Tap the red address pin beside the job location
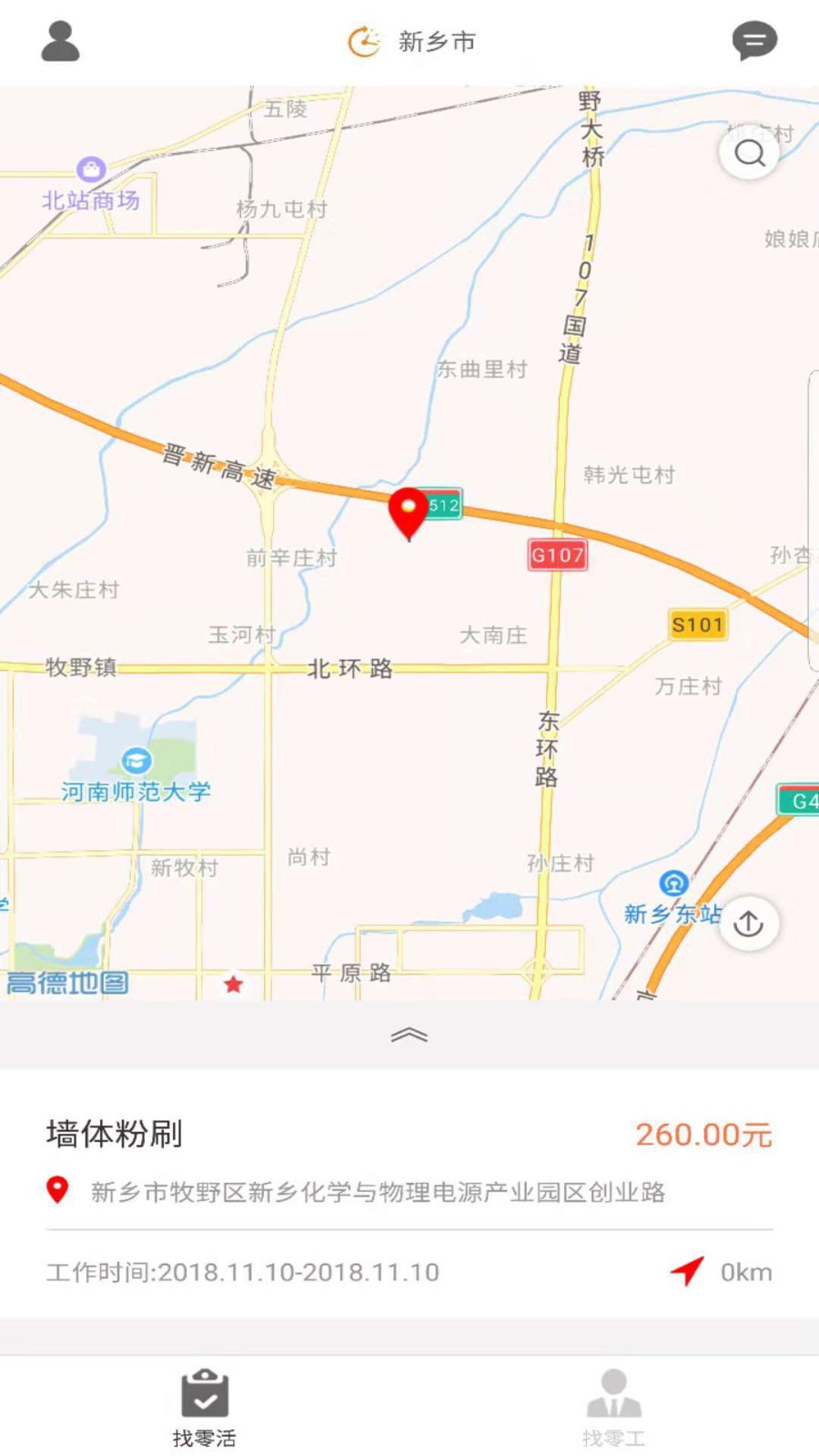 57,1189
